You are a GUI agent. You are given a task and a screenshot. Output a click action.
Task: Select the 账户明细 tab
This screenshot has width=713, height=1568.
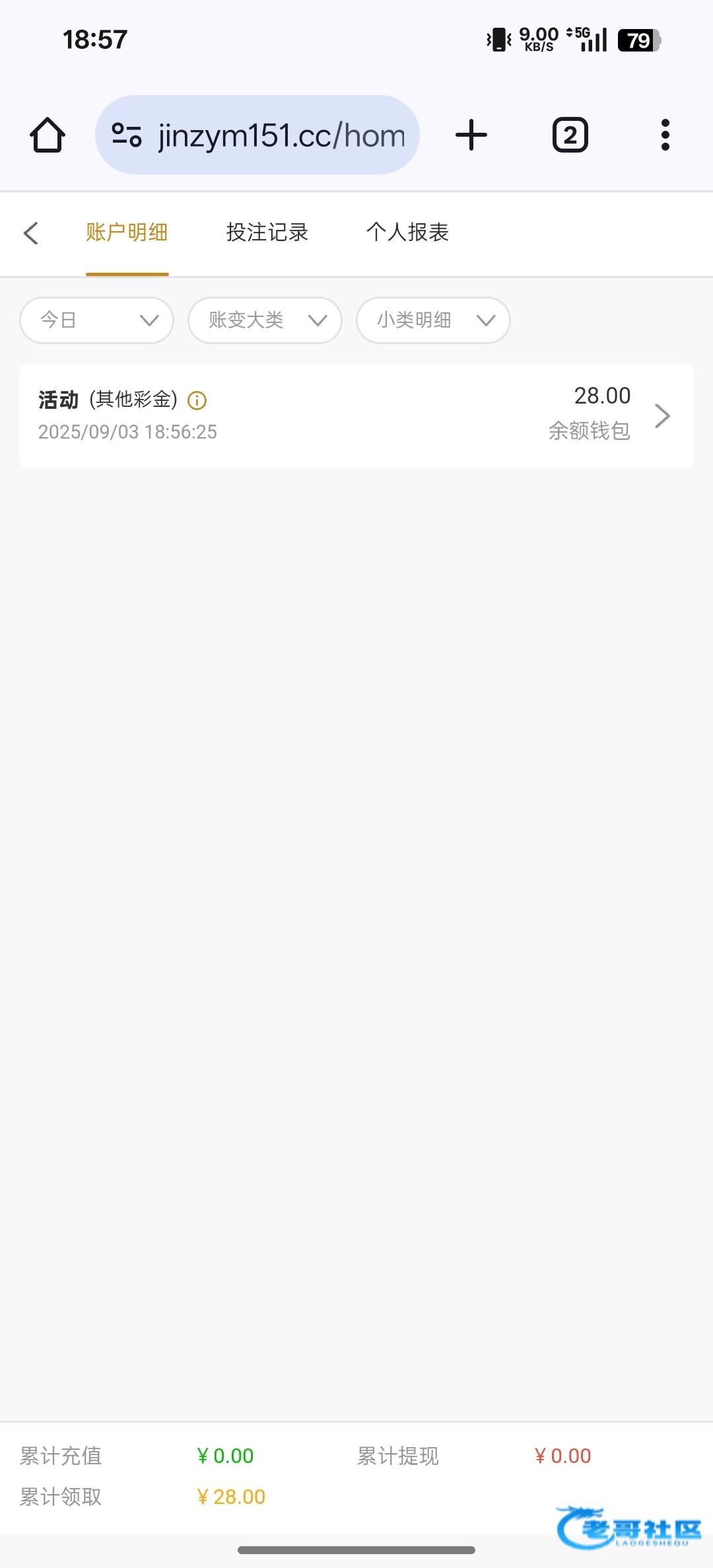pos(127,232)
